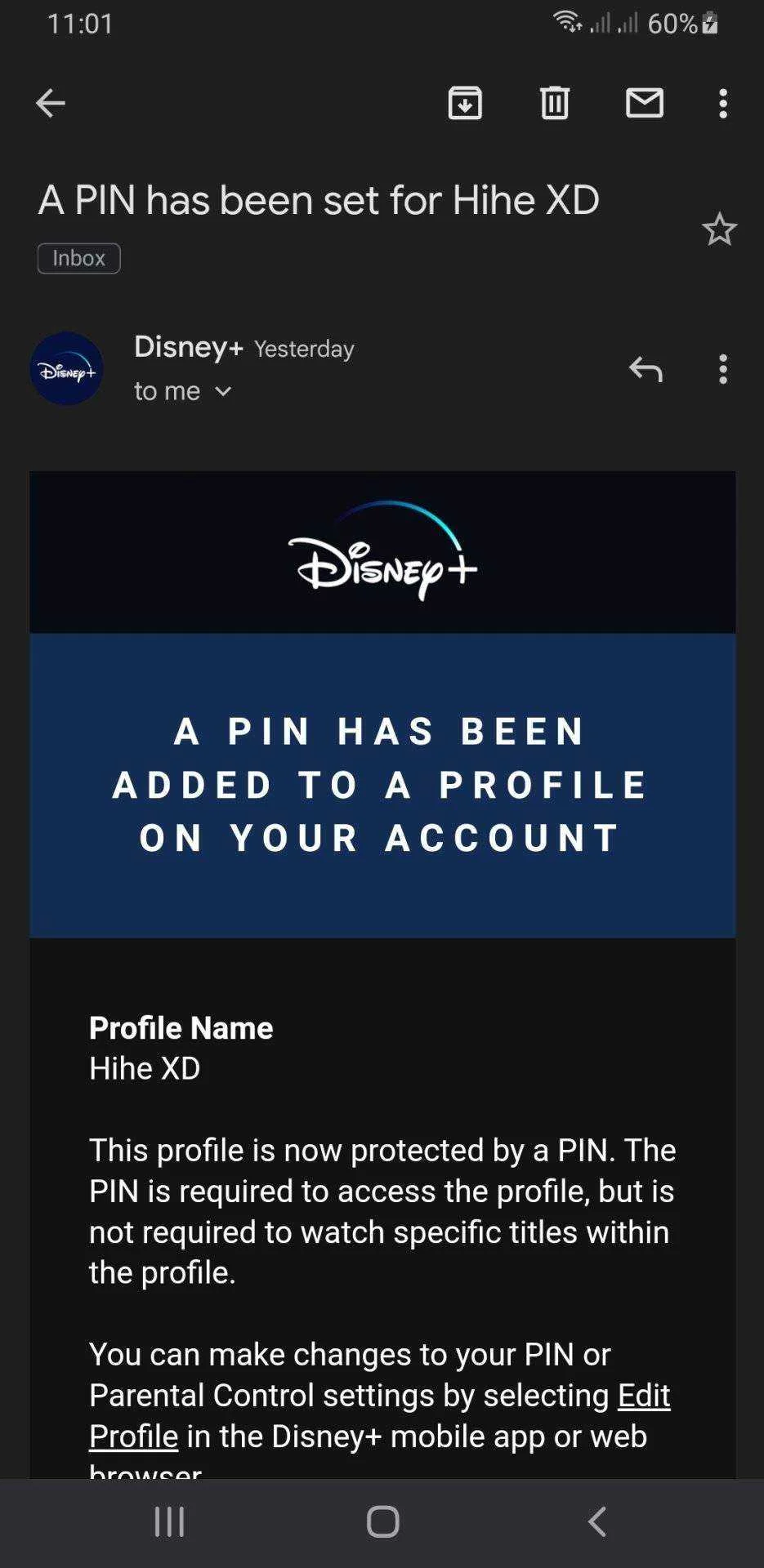Open the top app bar overflow menu
764x1568 pixels.
(x=723, y=104)
